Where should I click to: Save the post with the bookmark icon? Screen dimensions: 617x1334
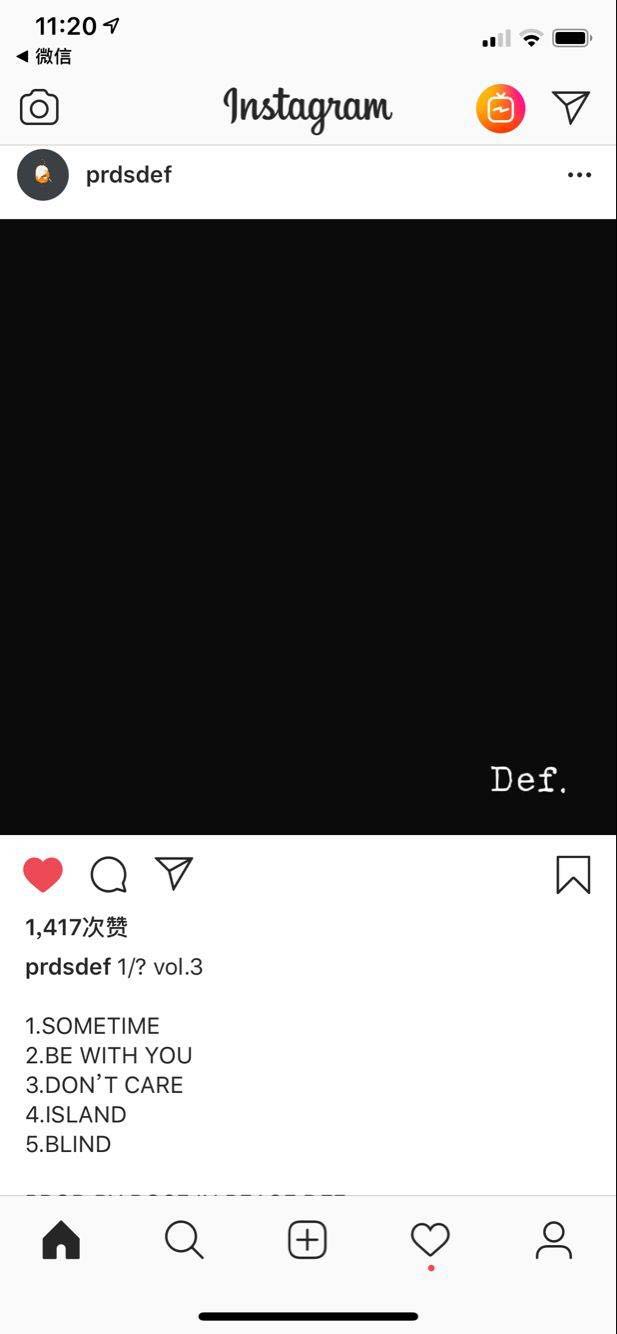click(573, 875)
